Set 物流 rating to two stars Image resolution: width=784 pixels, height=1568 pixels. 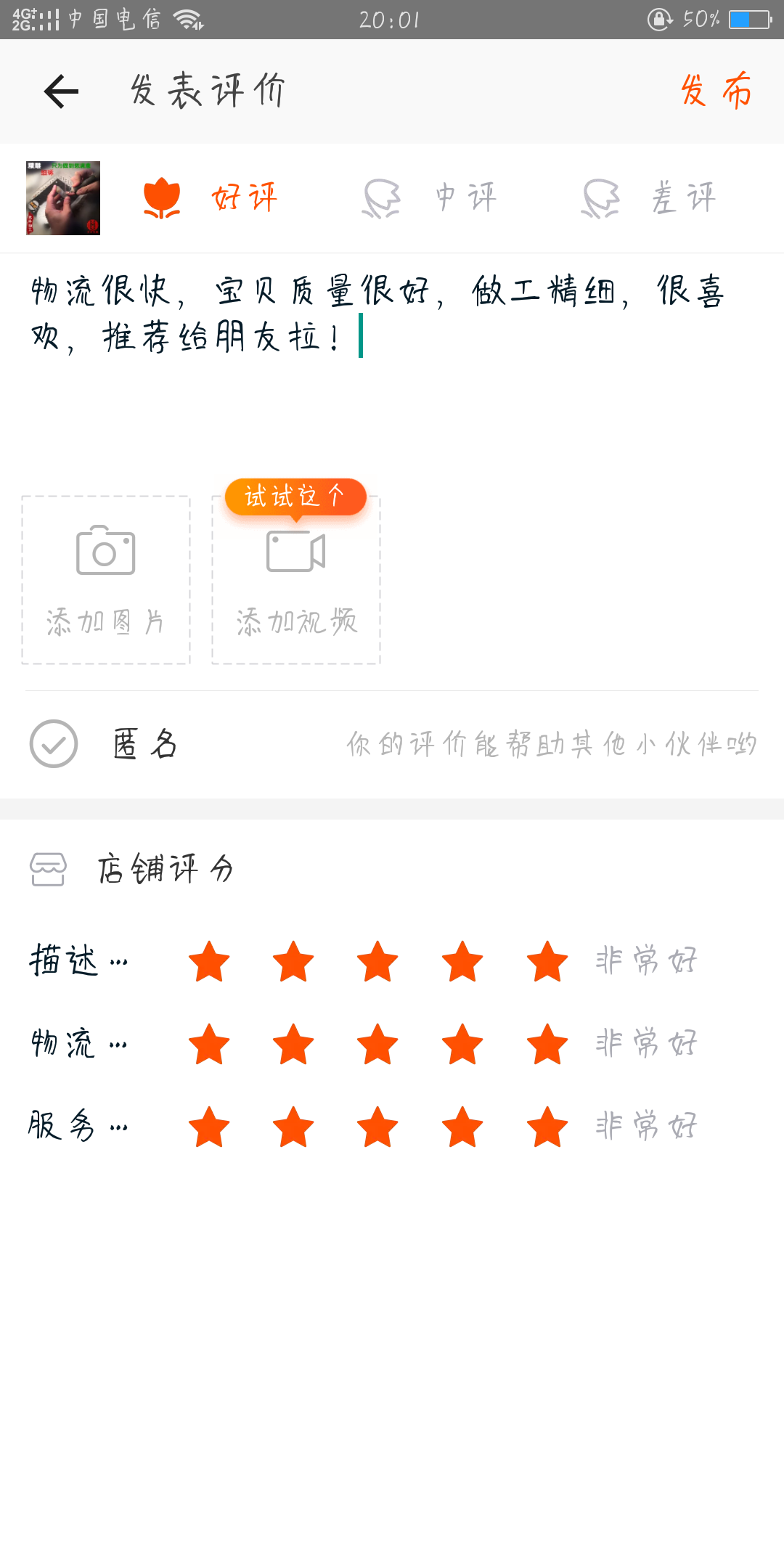(x=293, y=1044)
